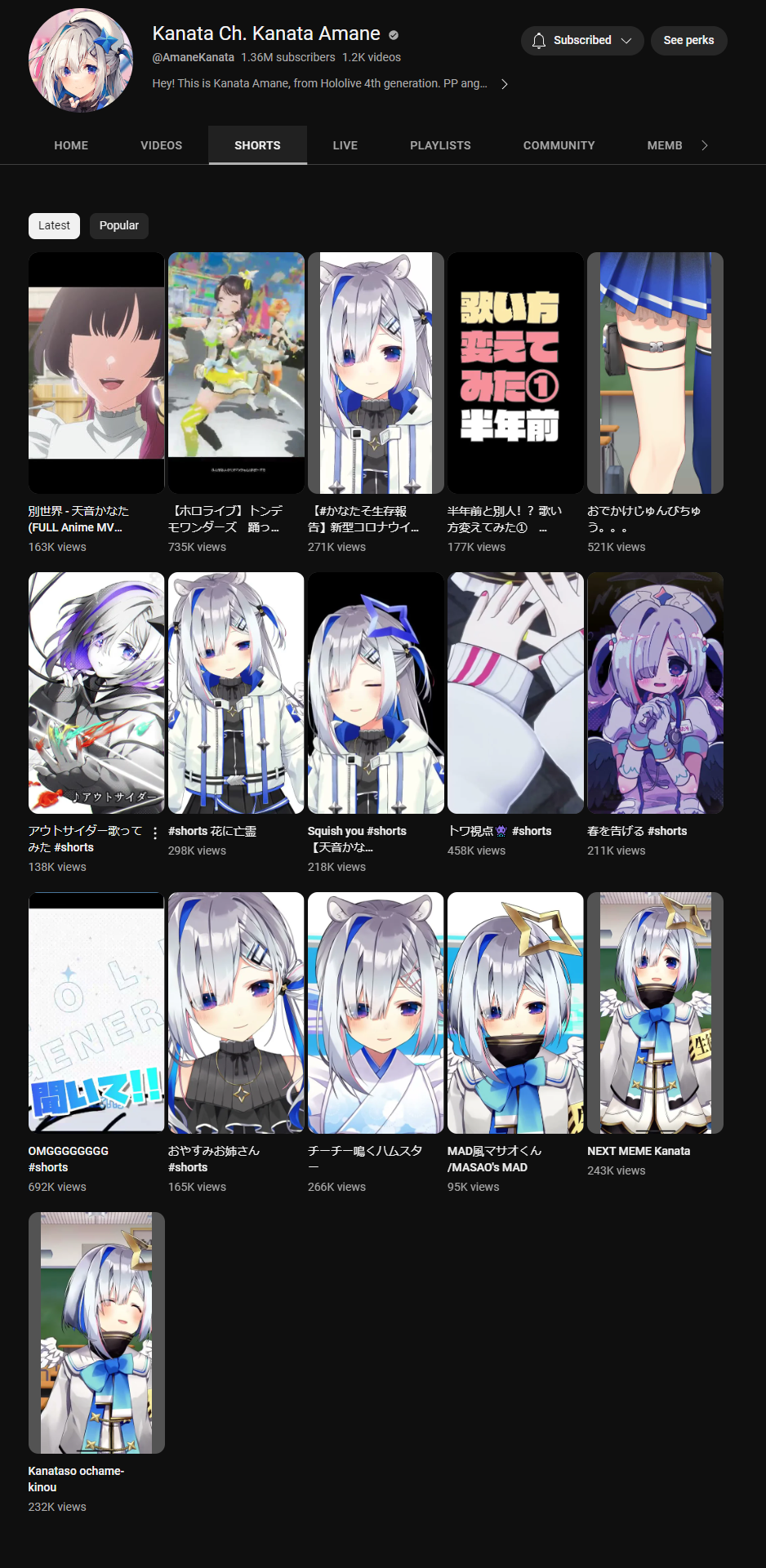This screenshot has height=1568, width=766.
Task: Play the short with 735K views
Action: tap(236, 373)
